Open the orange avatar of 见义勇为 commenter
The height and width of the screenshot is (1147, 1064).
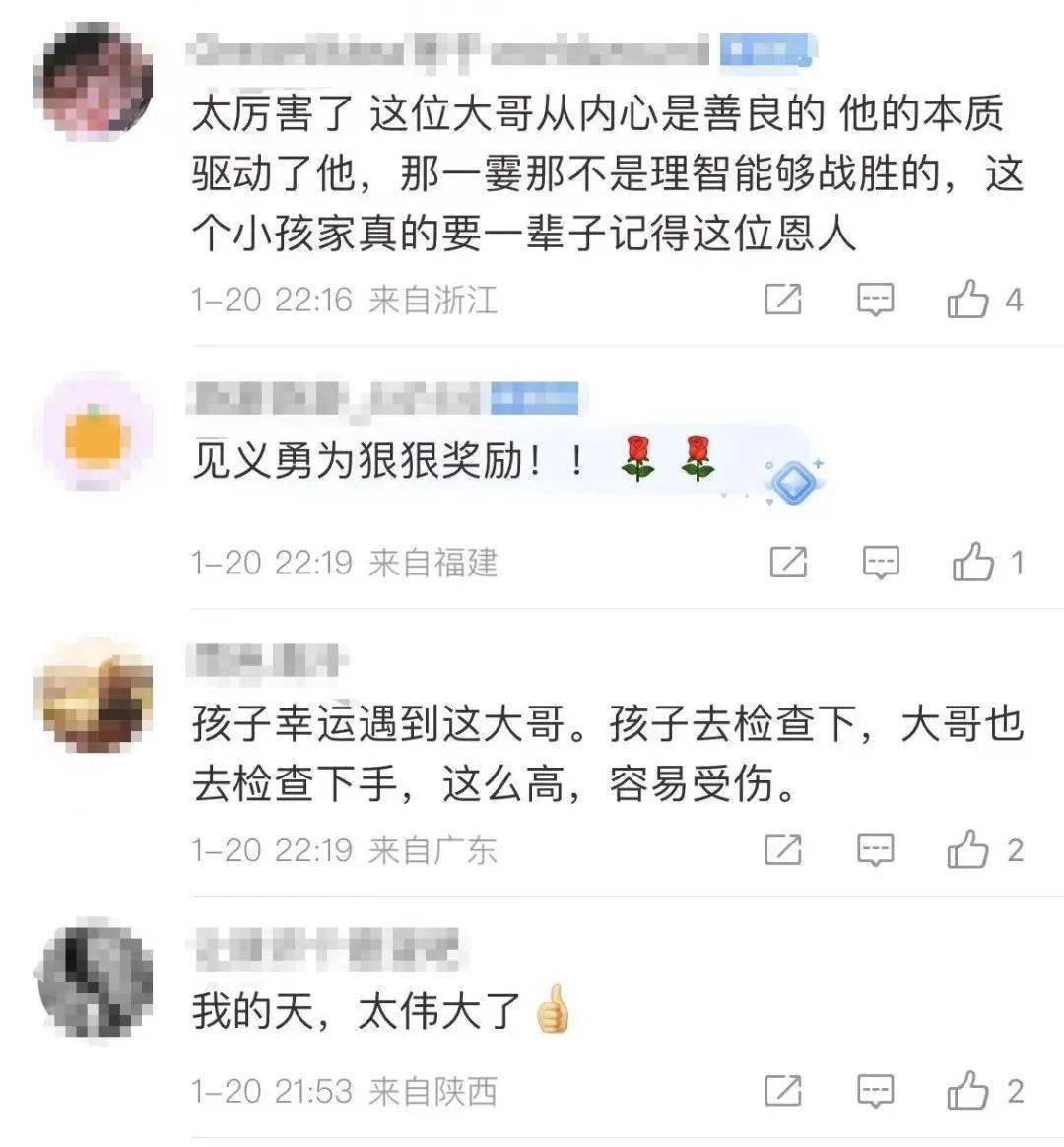tap(96, 434)
